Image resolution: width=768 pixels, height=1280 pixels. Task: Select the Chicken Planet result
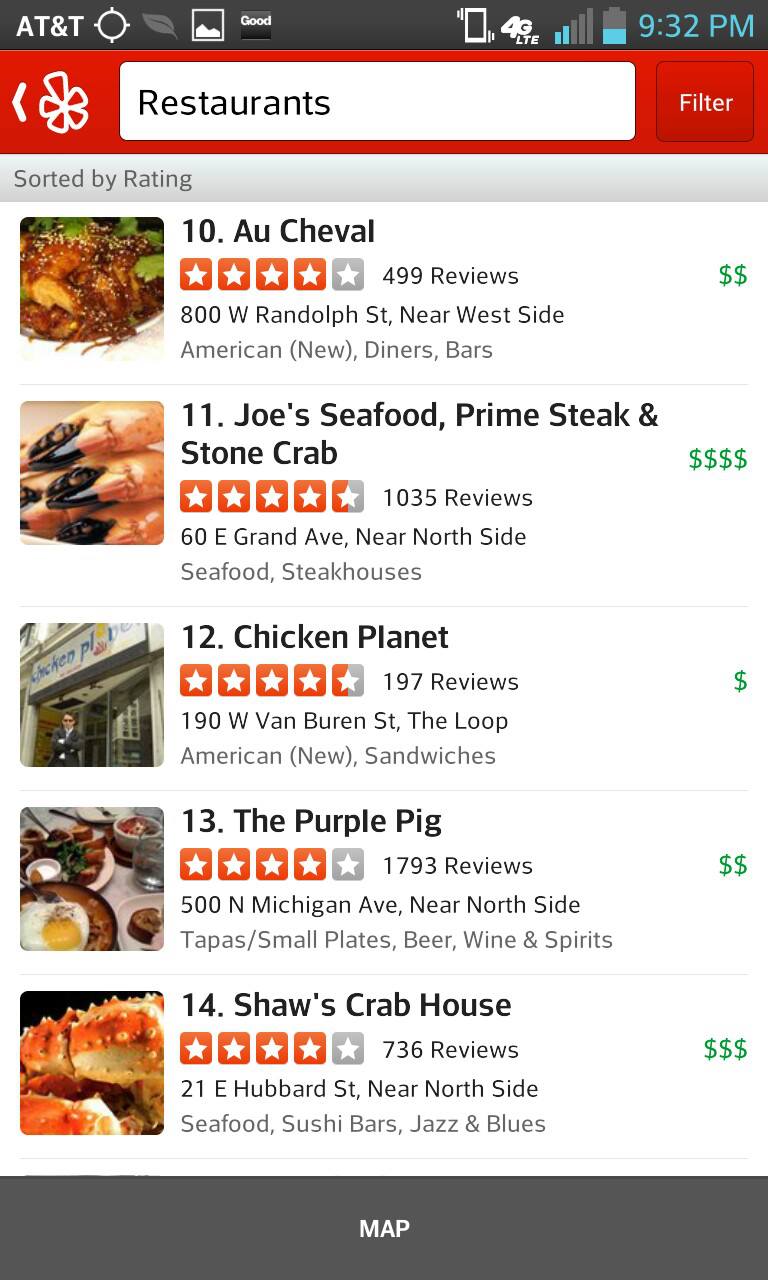pyautogui.click(x=384, y=695)
